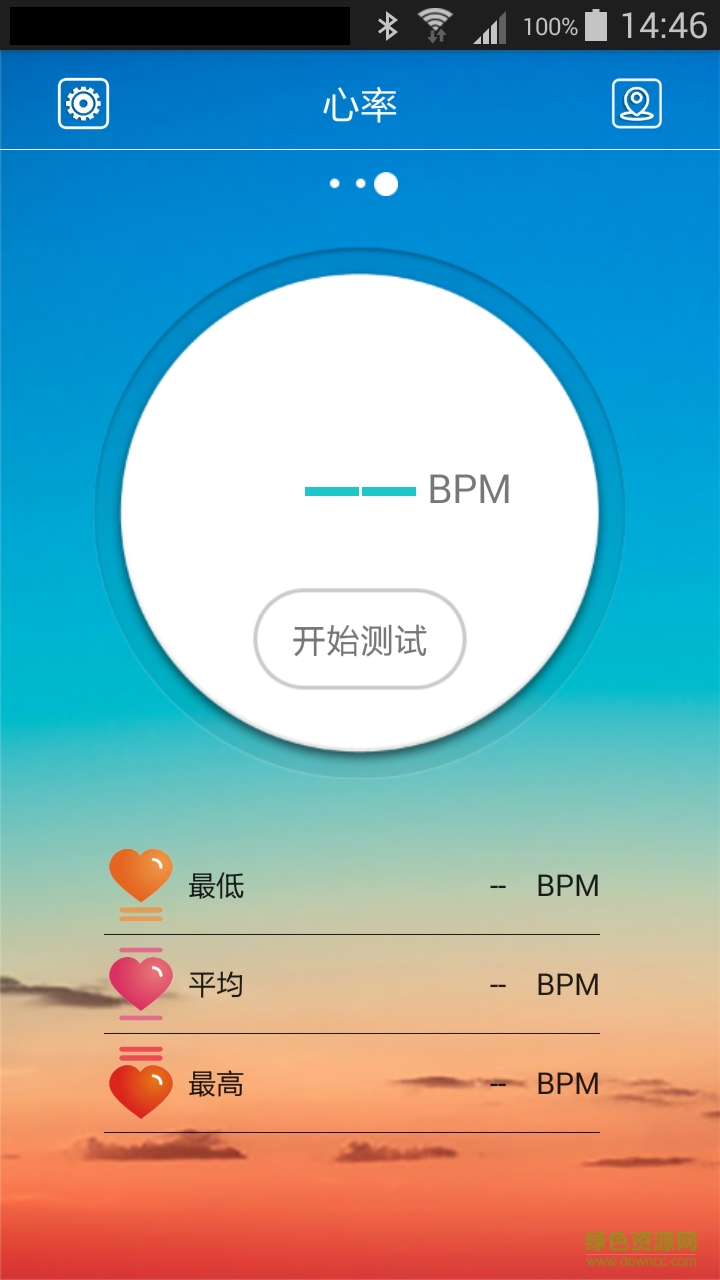Open the location/share icon at top right
This screenshot has width=720, height=1280.
(x=637, y=102)
